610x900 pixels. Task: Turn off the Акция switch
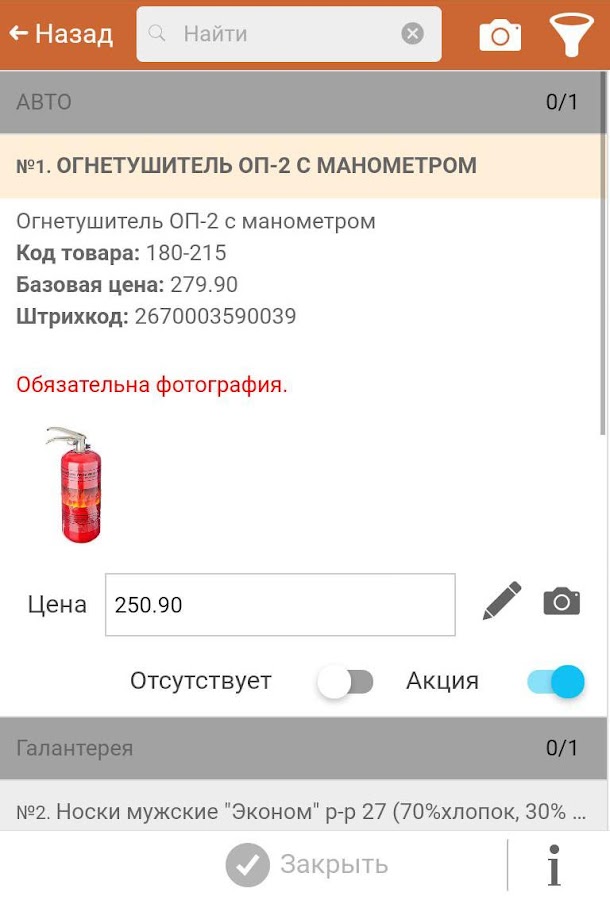[x=556, y=682]
